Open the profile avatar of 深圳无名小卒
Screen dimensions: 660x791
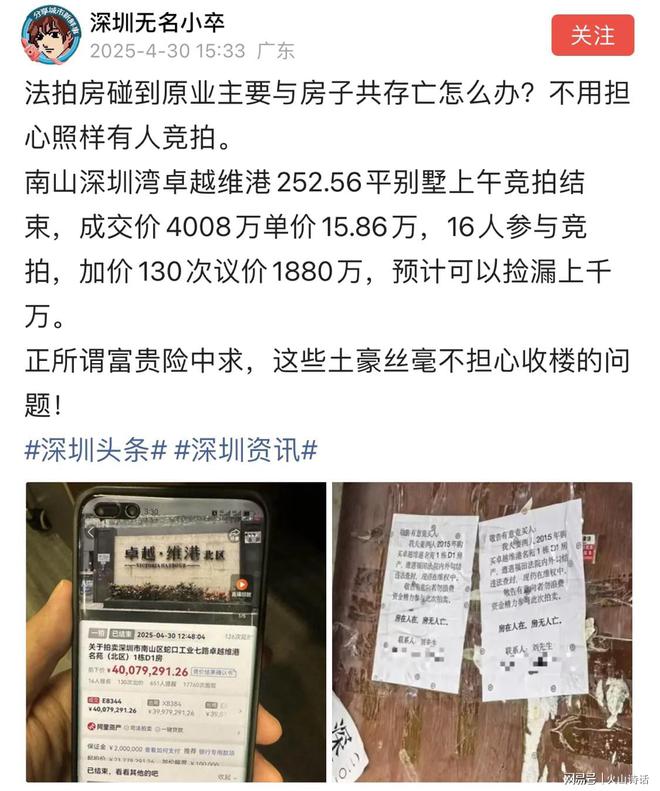(51, 34)
